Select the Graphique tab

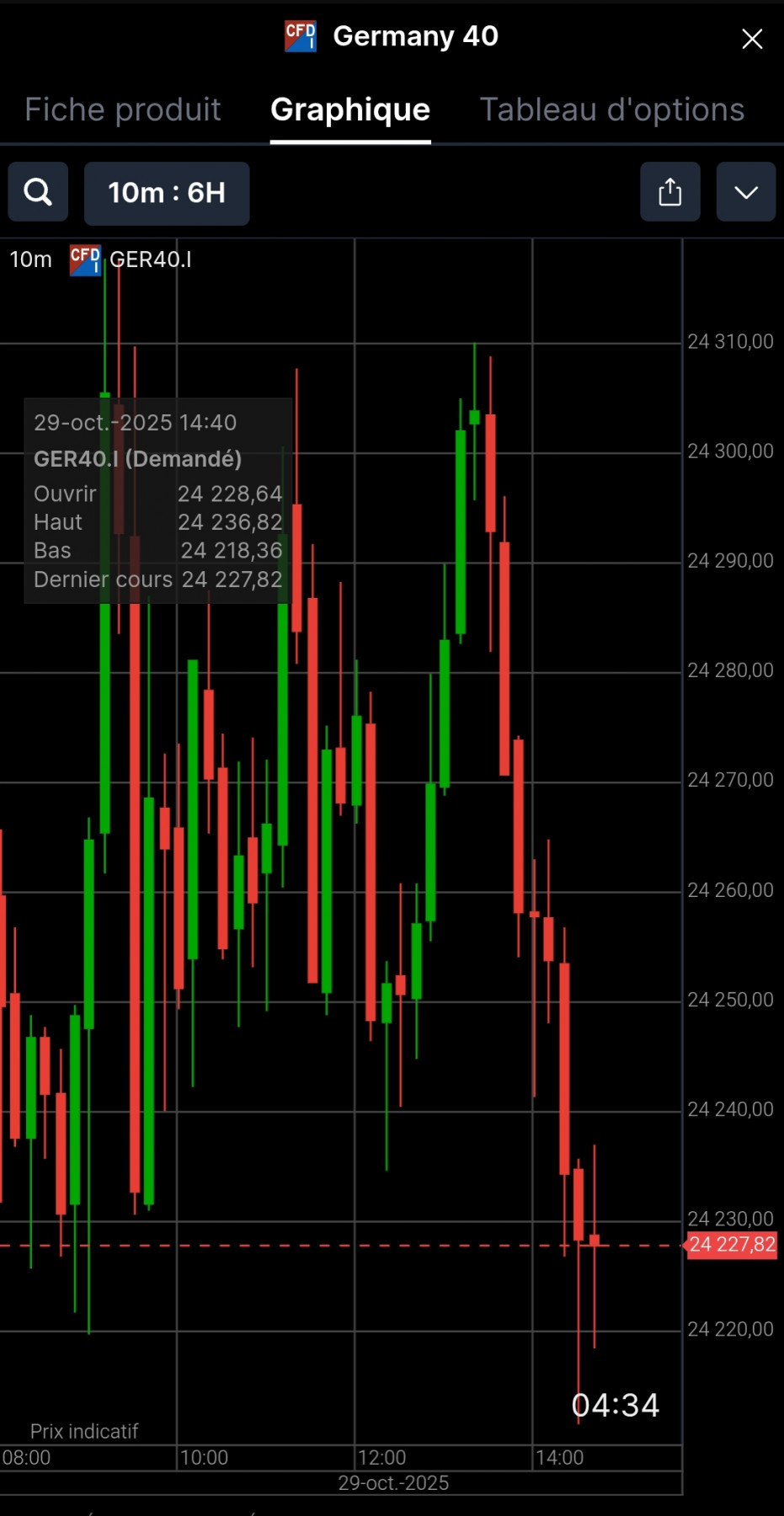point(350,109)
